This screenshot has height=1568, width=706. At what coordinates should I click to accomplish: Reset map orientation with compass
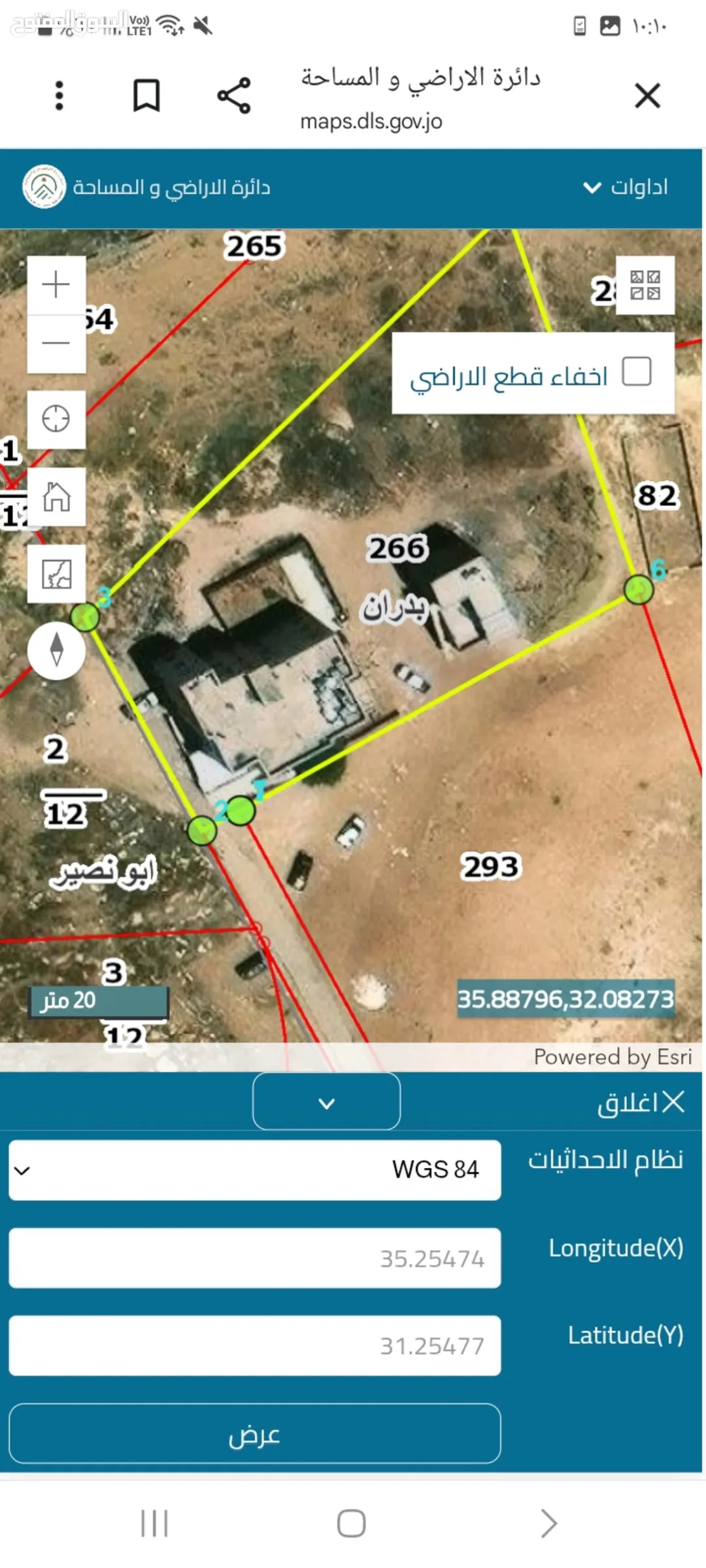(x=56, y=651)
